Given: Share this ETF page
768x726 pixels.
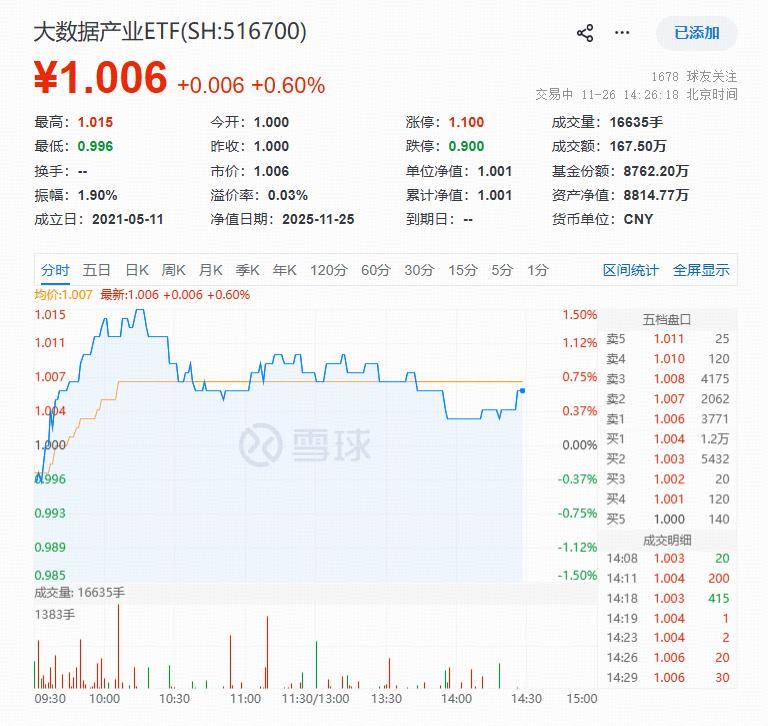Looking at the screenshot, I should tap(585, 33).
